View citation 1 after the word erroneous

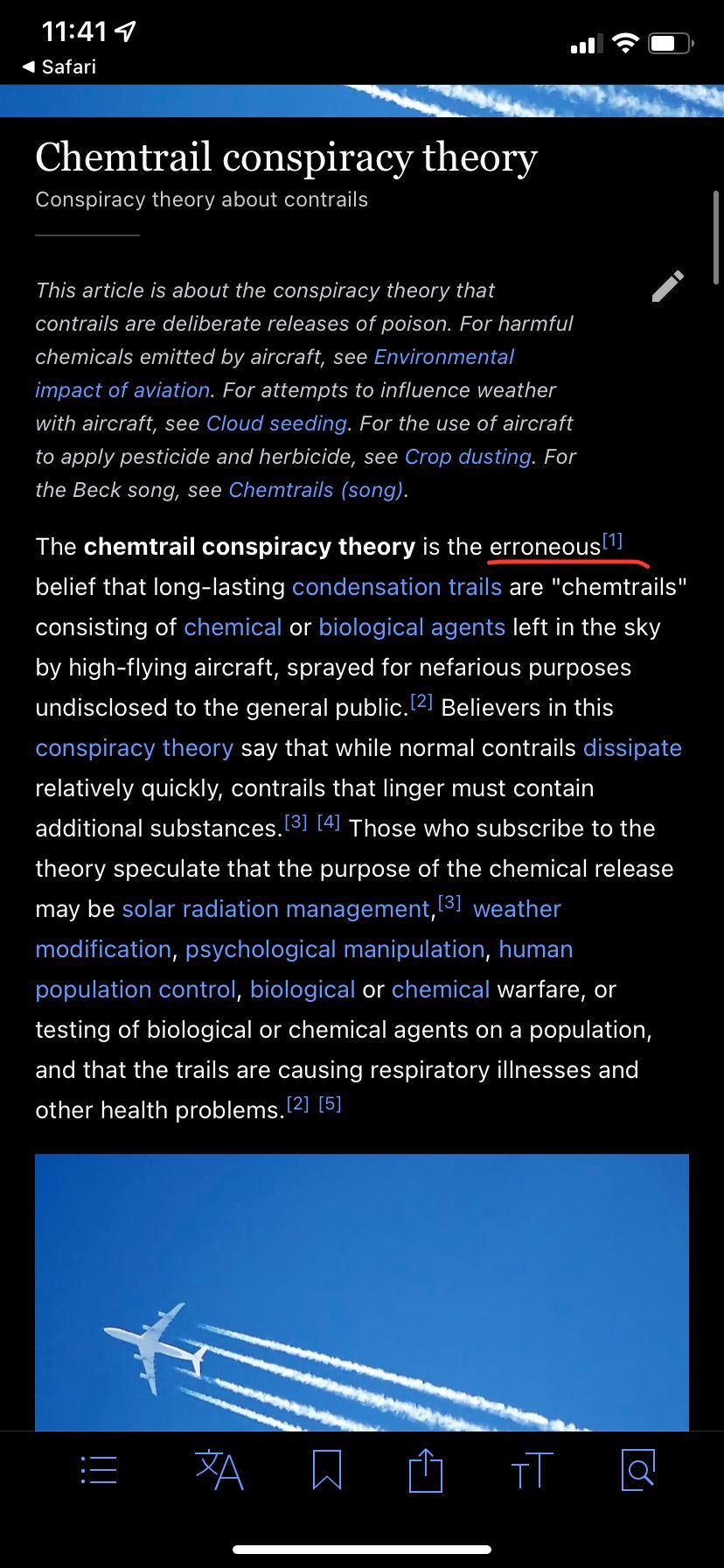coord(612,541)
